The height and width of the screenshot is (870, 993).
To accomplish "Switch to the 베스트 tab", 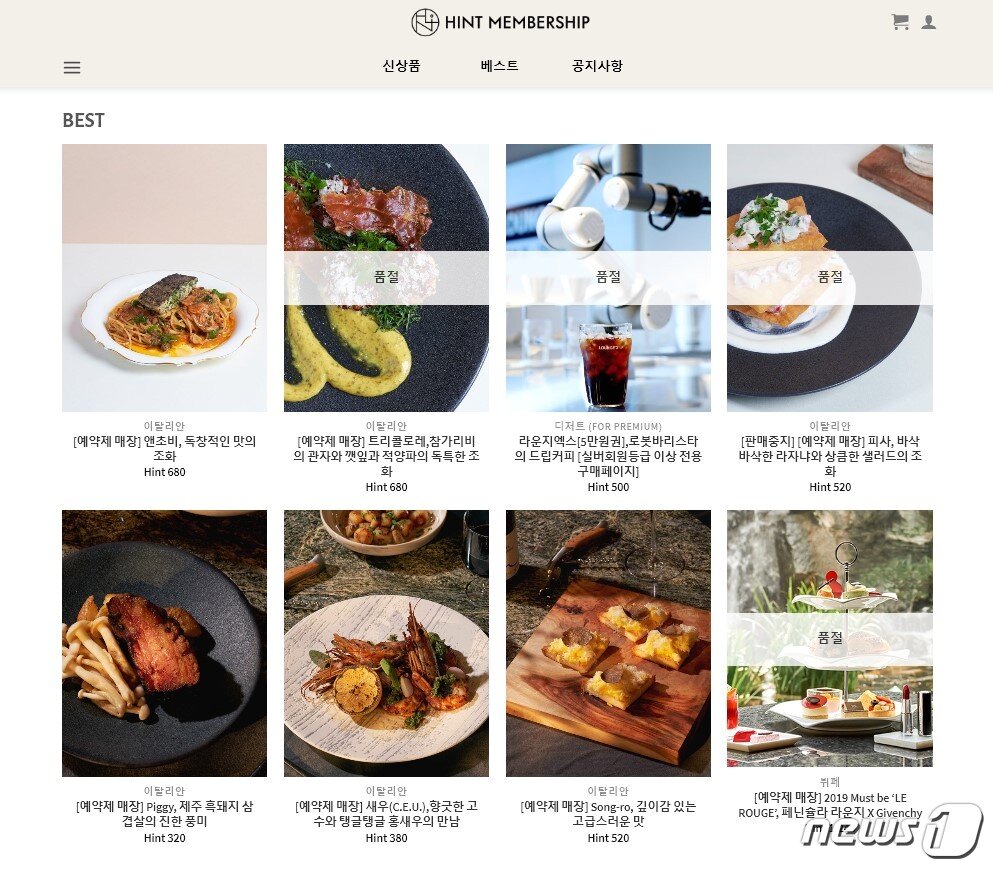I will click(x=499, y=66).
